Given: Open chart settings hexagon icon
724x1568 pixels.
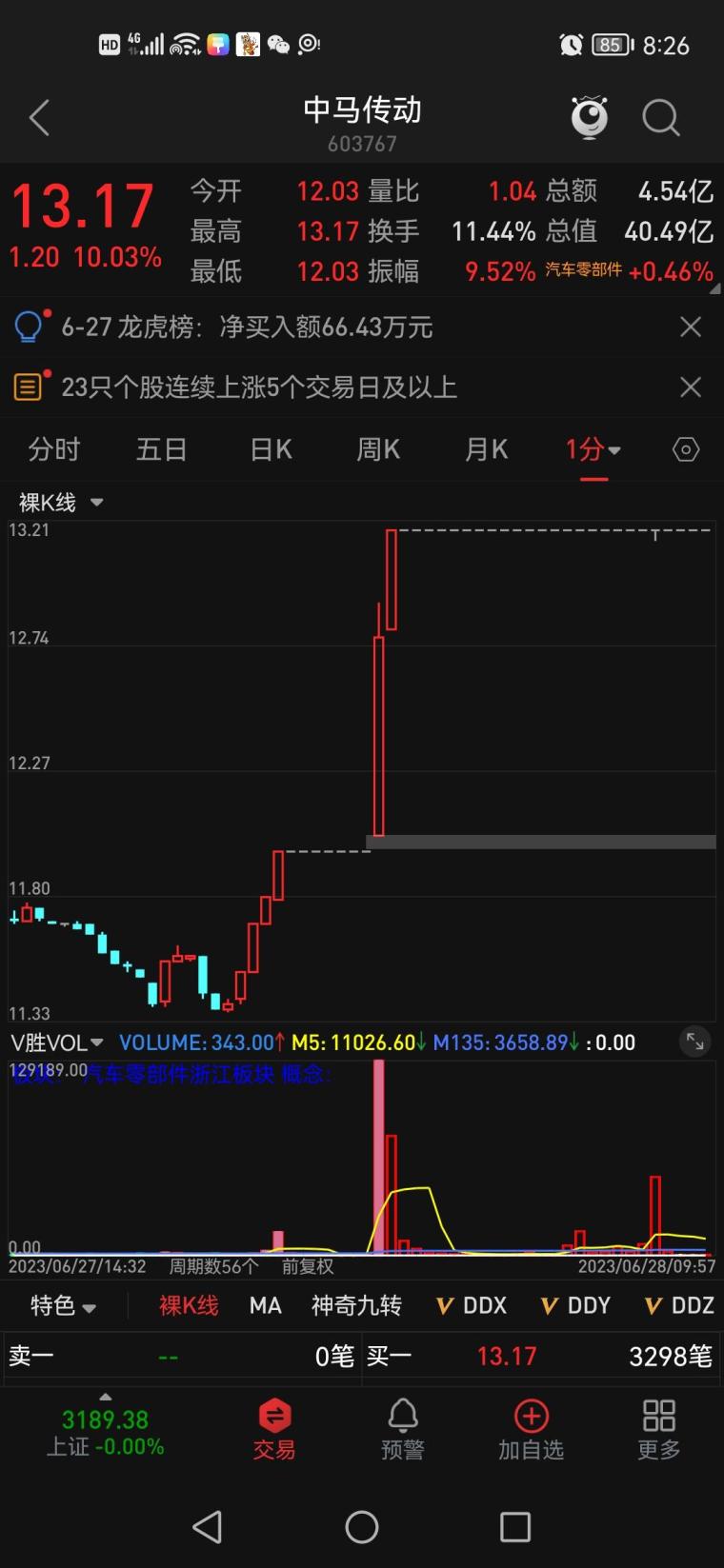Looking at the screenshot, I should click(686, 449).
